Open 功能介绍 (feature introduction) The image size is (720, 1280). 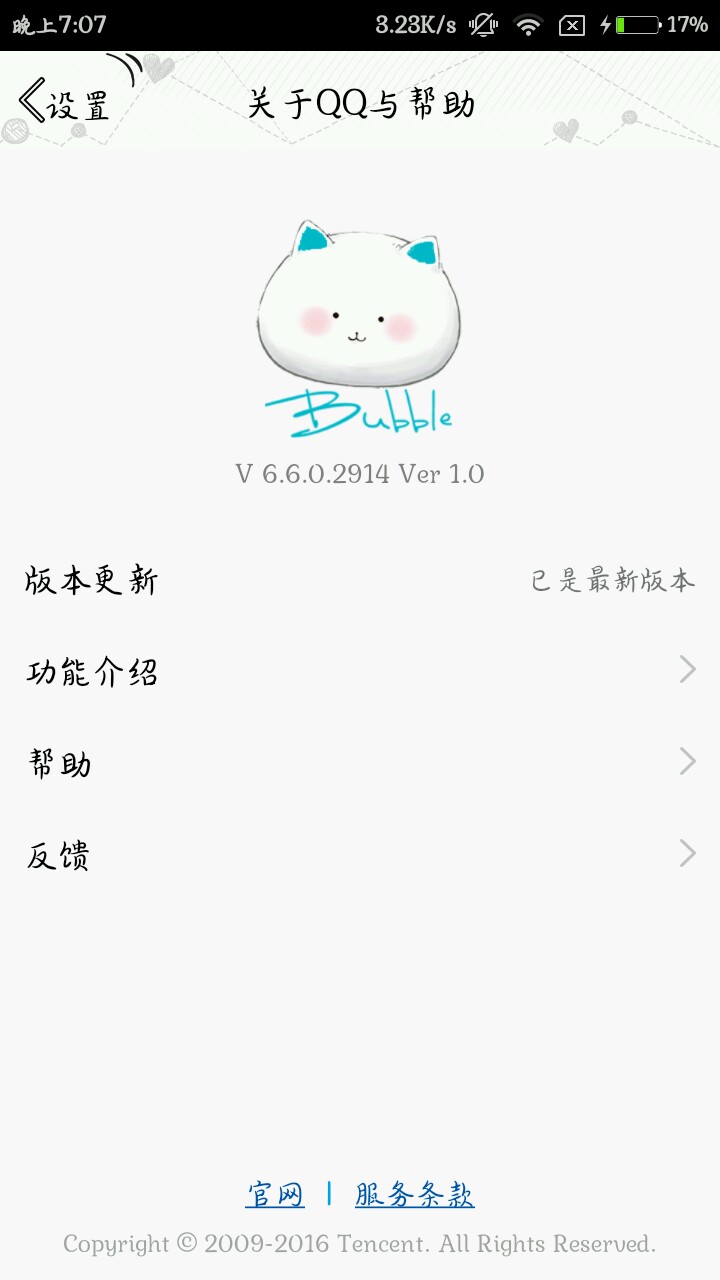coord(360,671)
